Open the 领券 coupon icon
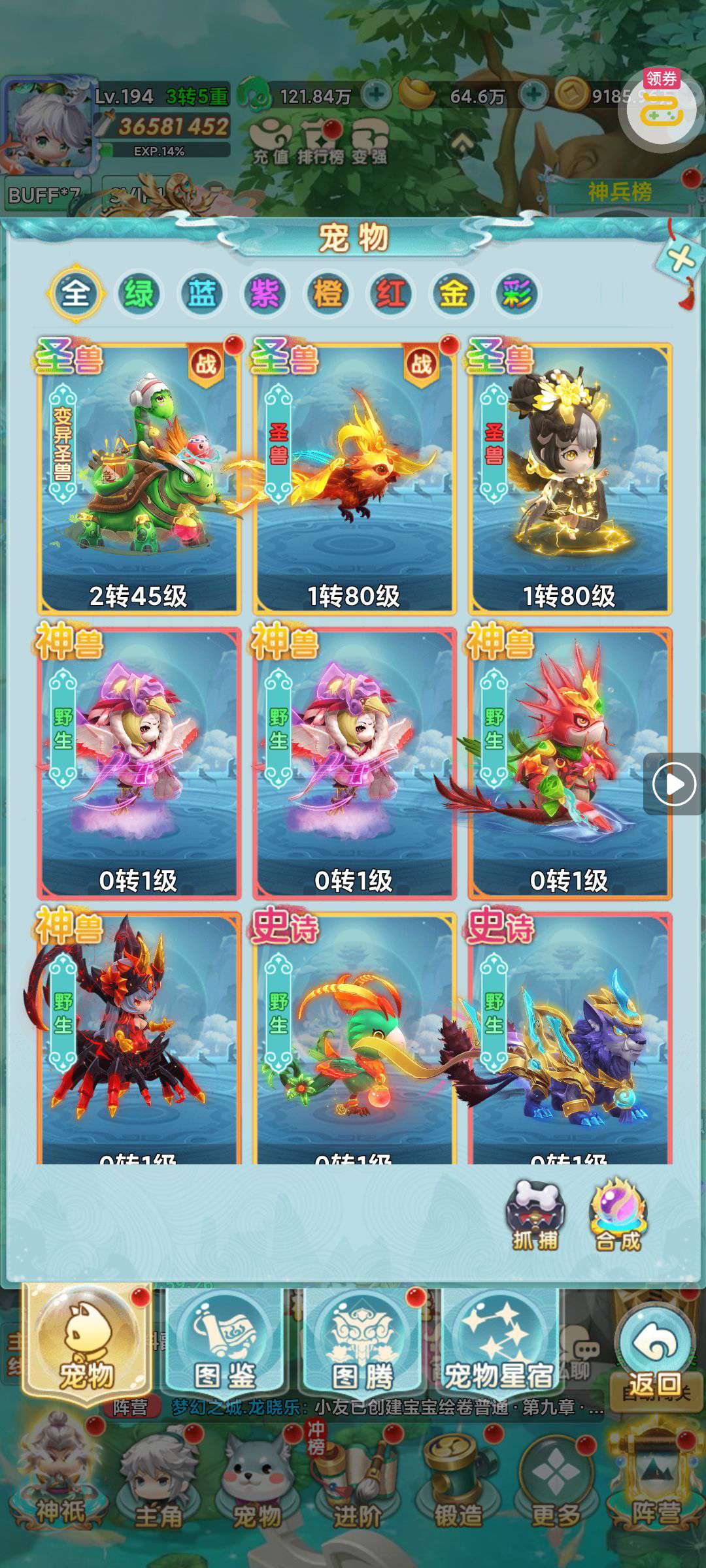This screenshot has height=1568, width=706. (x=661, y=106)
